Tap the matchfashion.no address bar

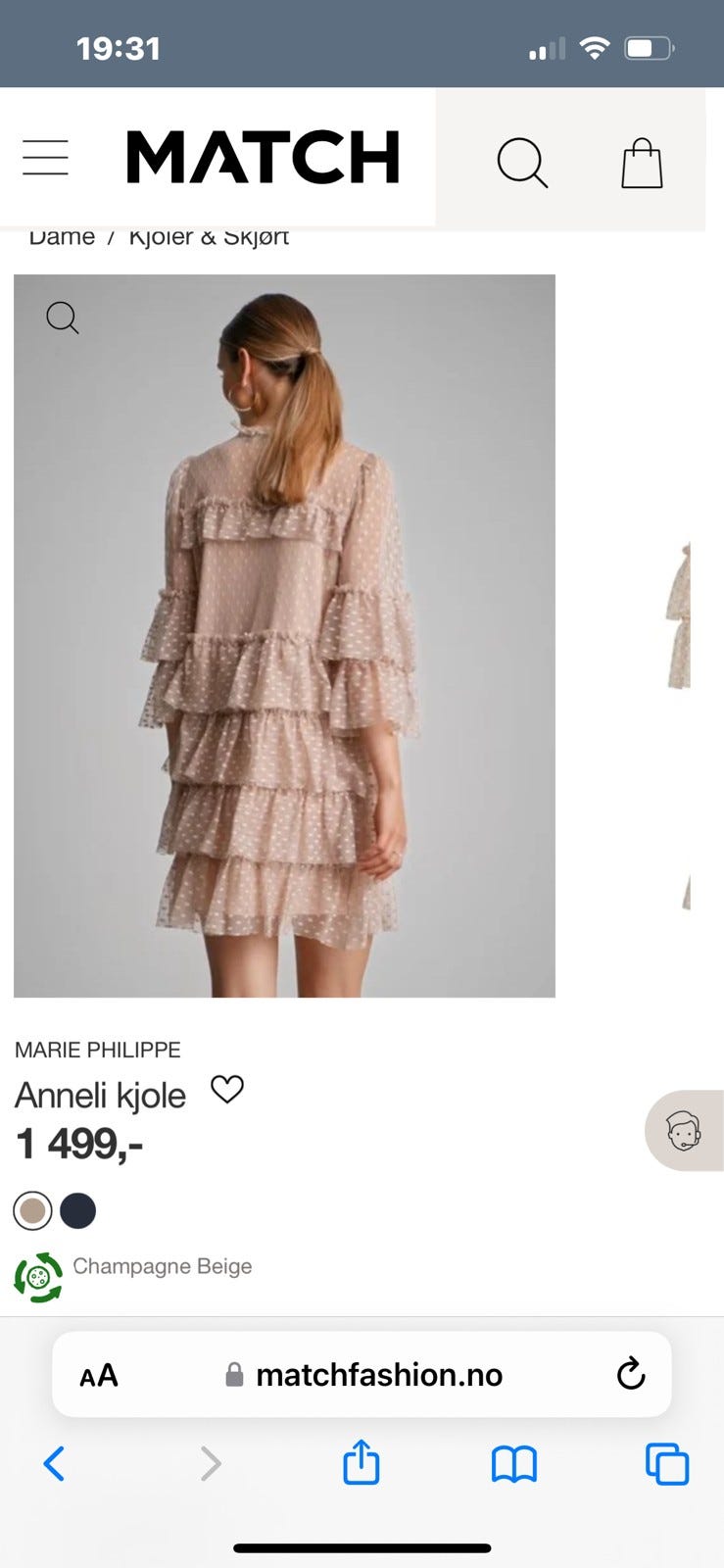pyautogui.click(x=378, y=1375)
